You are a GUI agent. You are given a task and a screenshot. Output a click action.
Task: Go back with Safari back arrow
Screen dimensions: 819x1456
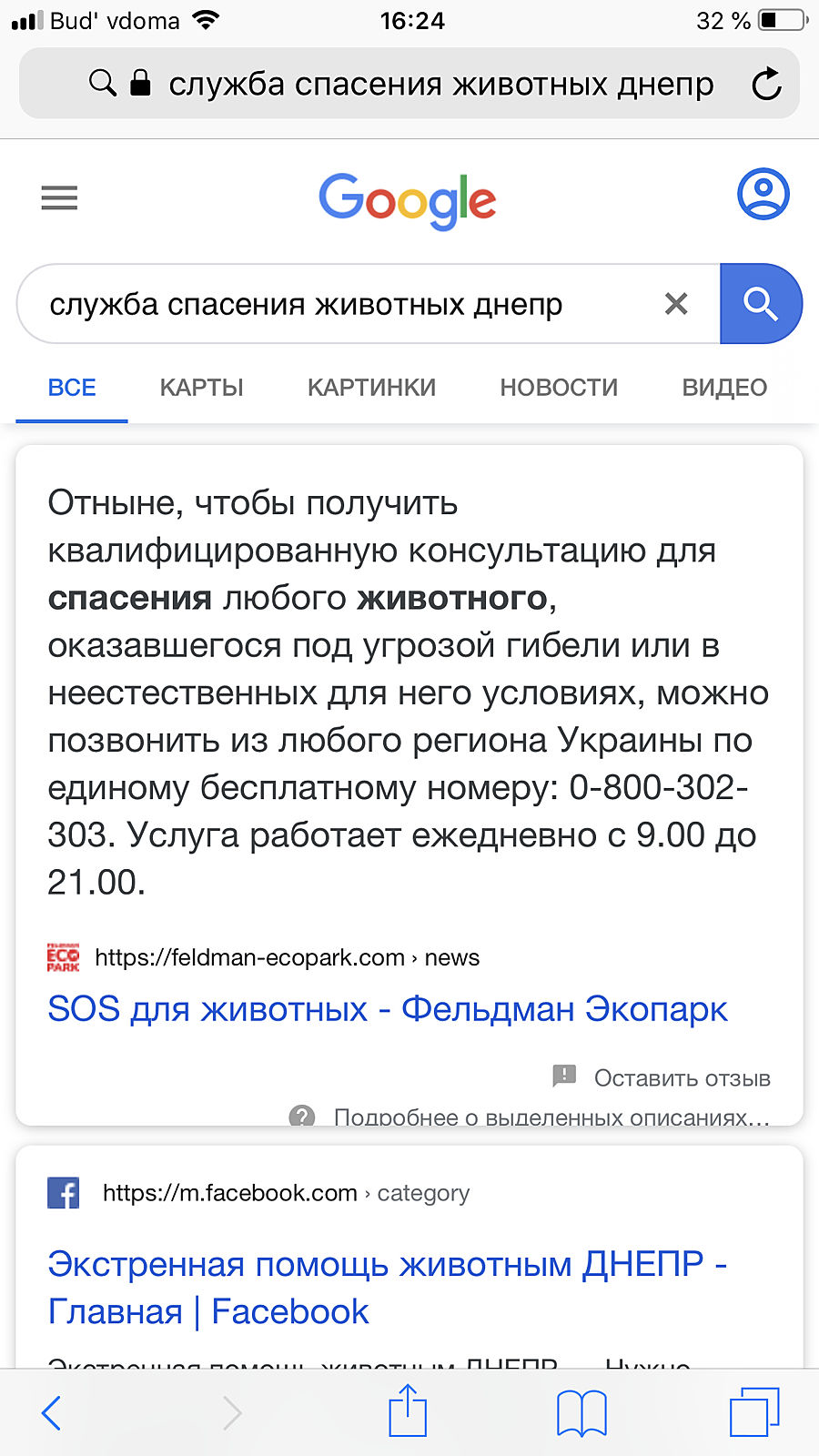tap(52, 1413)
